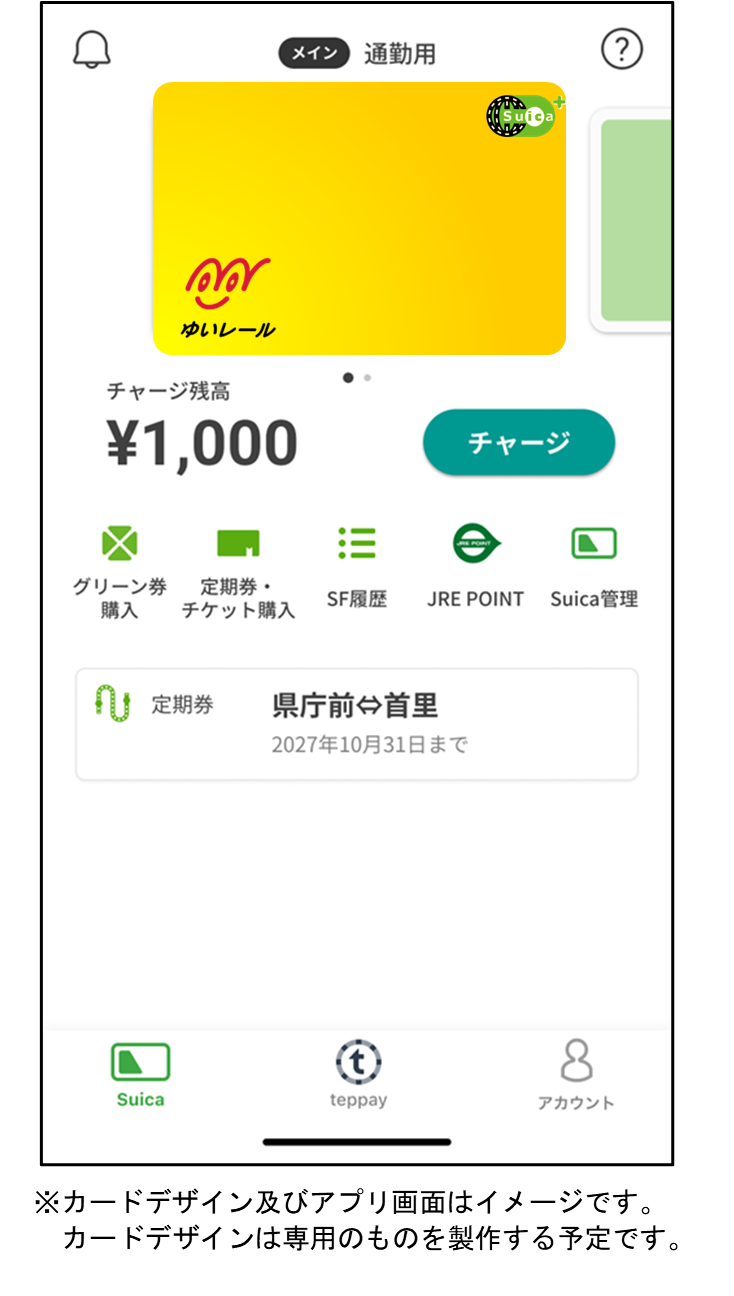Open the help question mark icon
This screenshot has height=1296, width=734.
click(x=621, y=49)
